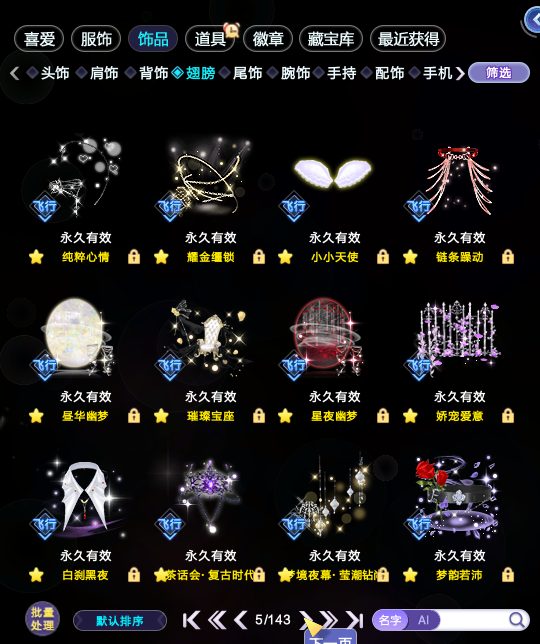Favorite the 娇宠爱意 item star
Image resolution: width=540 pixels, height=644 pixels.
(x=410, y=416)
